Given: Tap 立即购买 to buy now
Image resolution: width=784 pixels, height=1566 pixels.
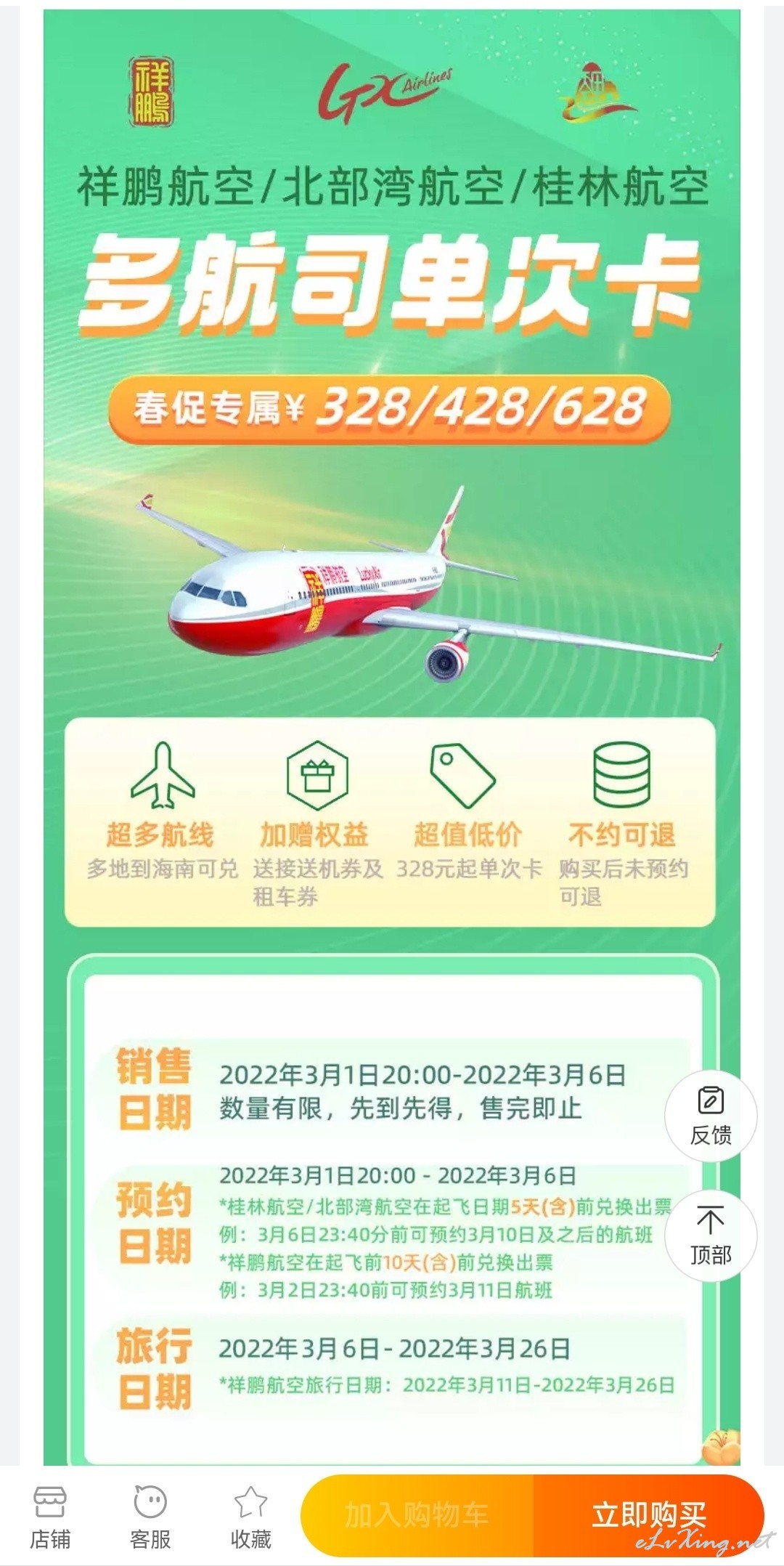Looking at the screenshot, I should tap(649, 1515).
